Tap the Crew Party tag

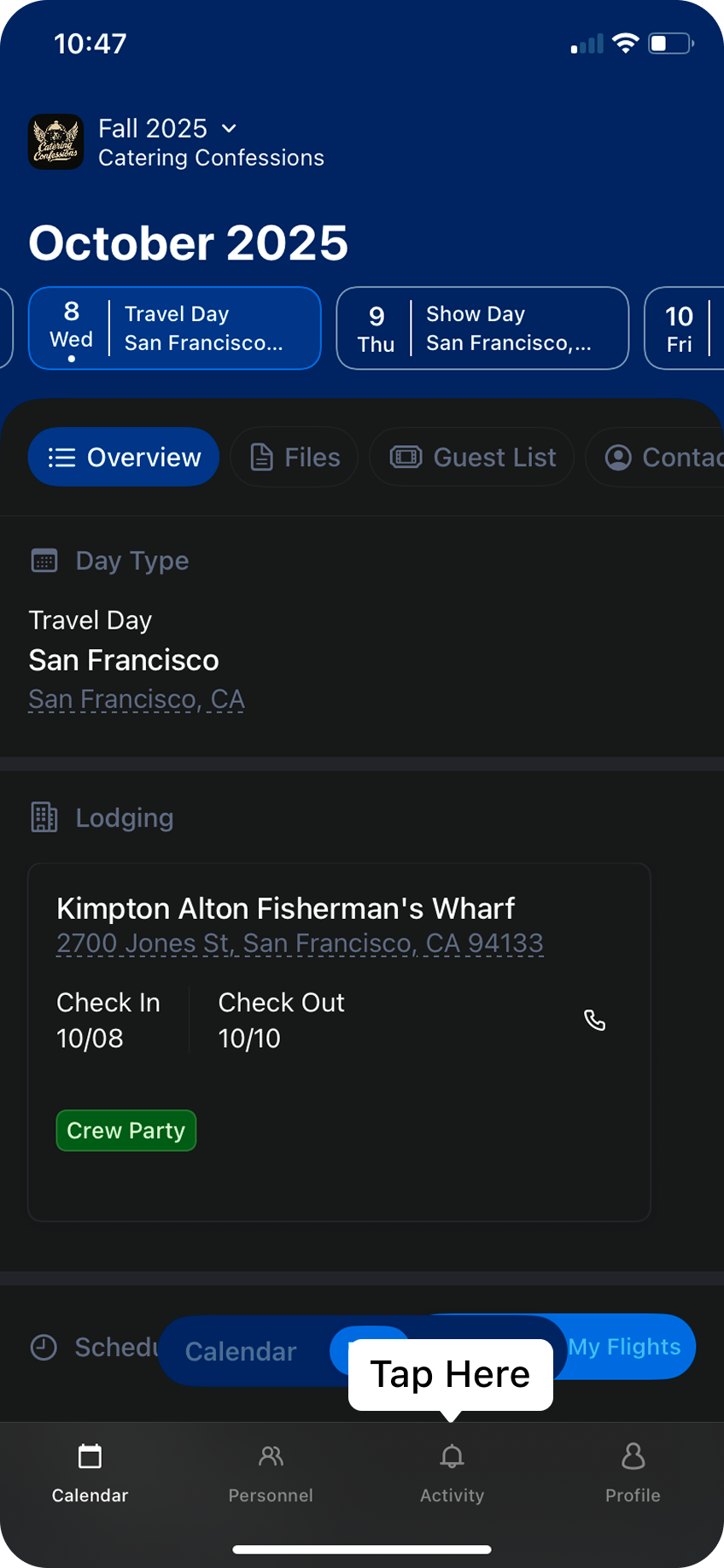(x=126, y=1131)
